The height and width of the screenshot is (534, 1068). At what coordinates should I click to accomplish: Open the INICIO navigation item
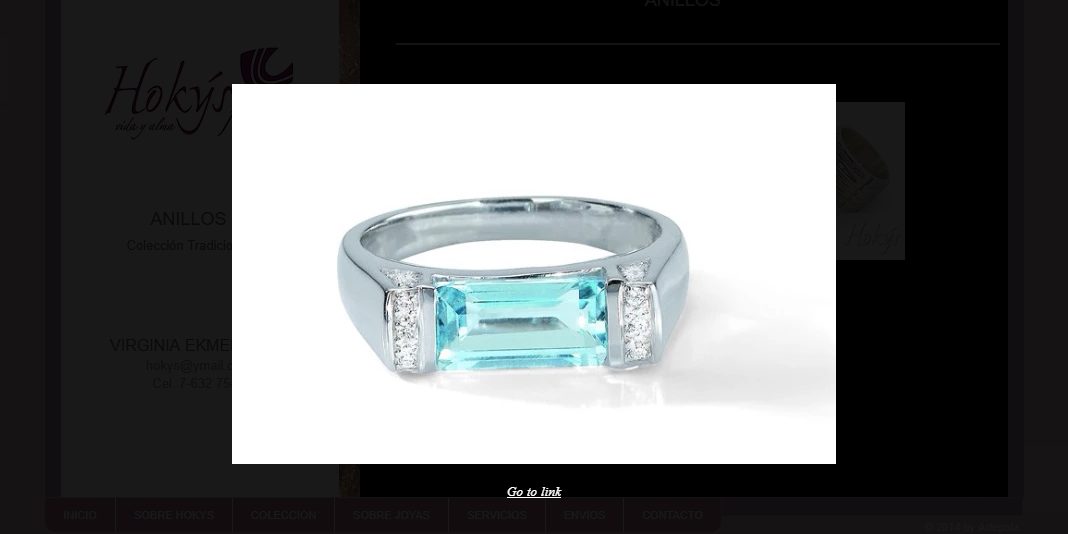coord(80,515)
